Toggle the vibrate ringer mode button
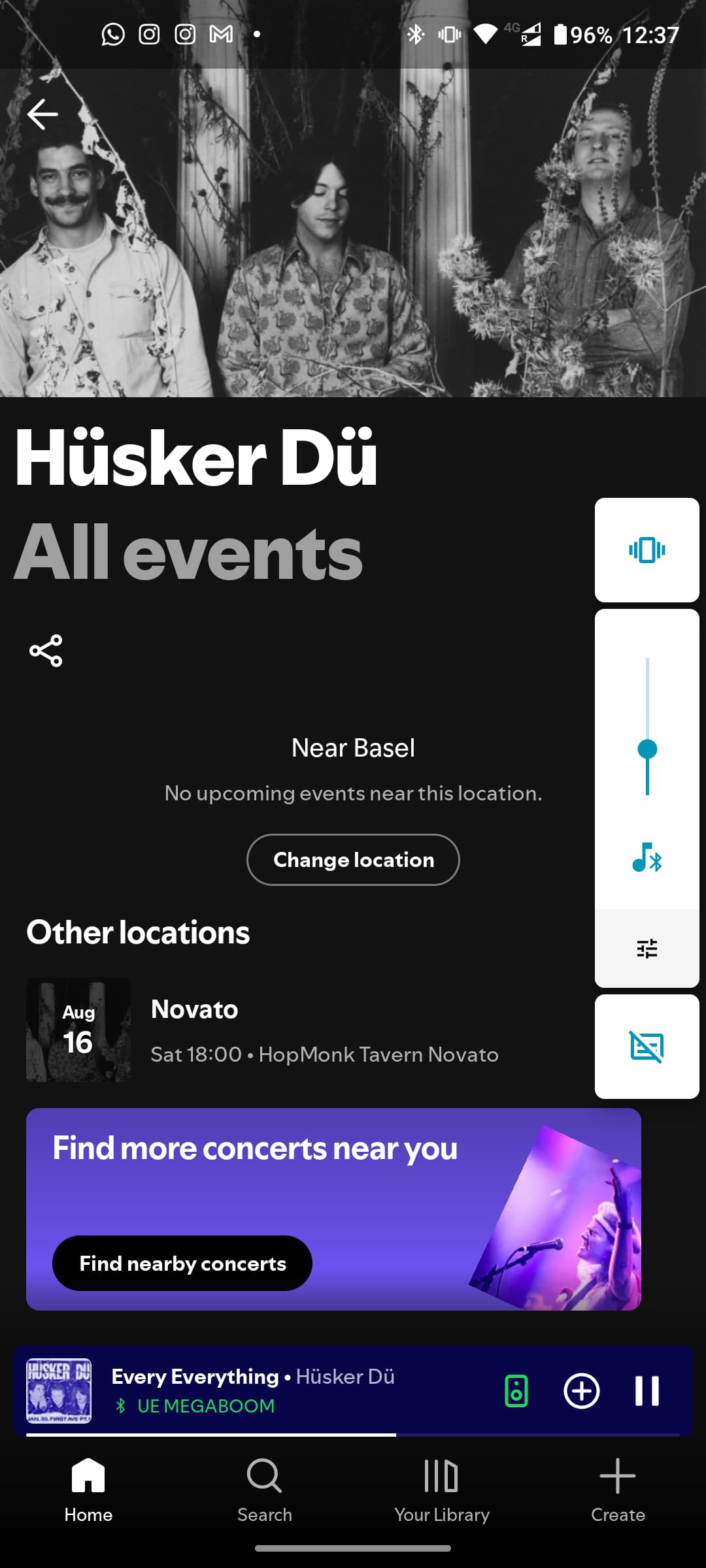This screenshot has width=706, height=1568. (x=647, y=550)
